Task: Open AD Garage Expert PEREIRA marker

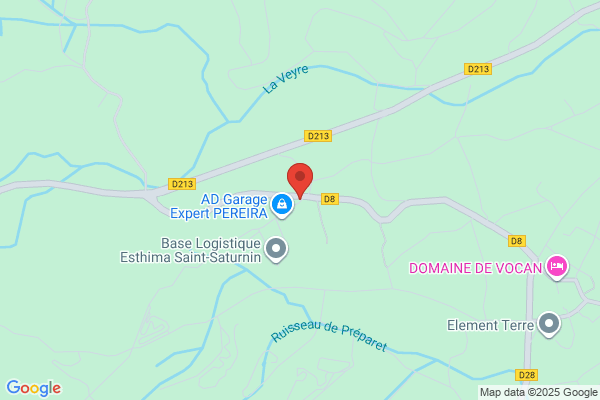Action: coord(282,205)
